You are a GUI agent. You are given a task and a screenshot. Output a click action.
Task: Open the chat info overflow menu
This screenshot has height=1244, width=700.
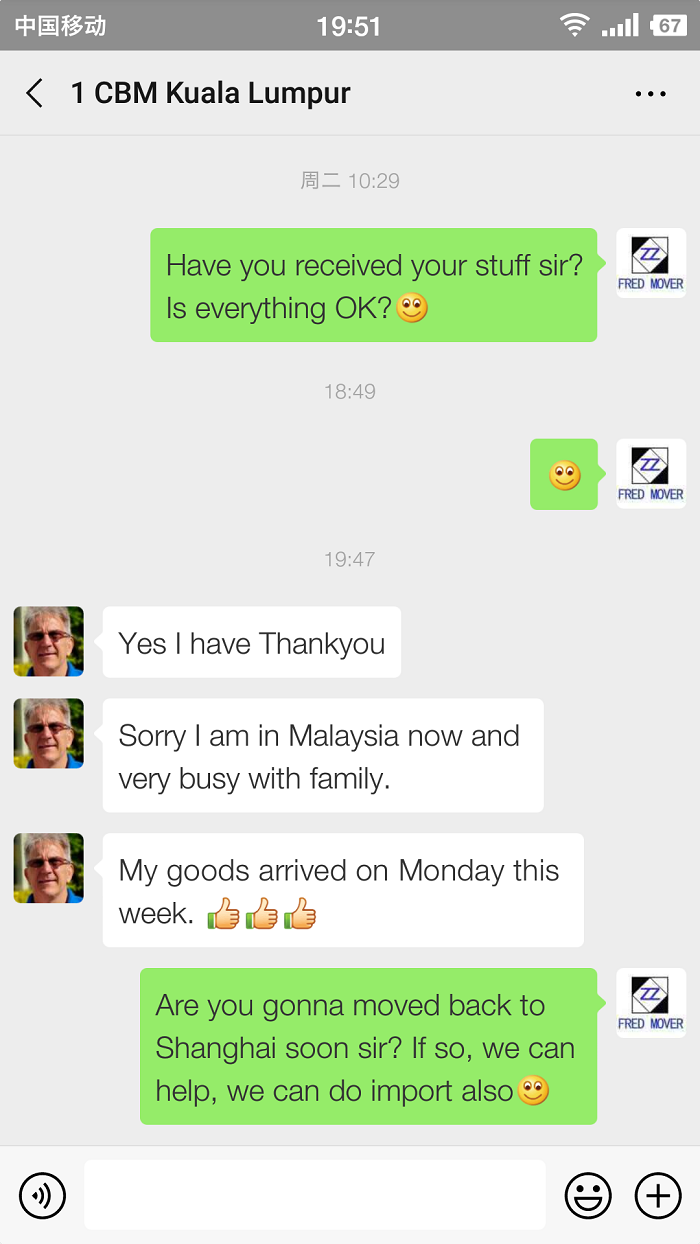[650, 94]
